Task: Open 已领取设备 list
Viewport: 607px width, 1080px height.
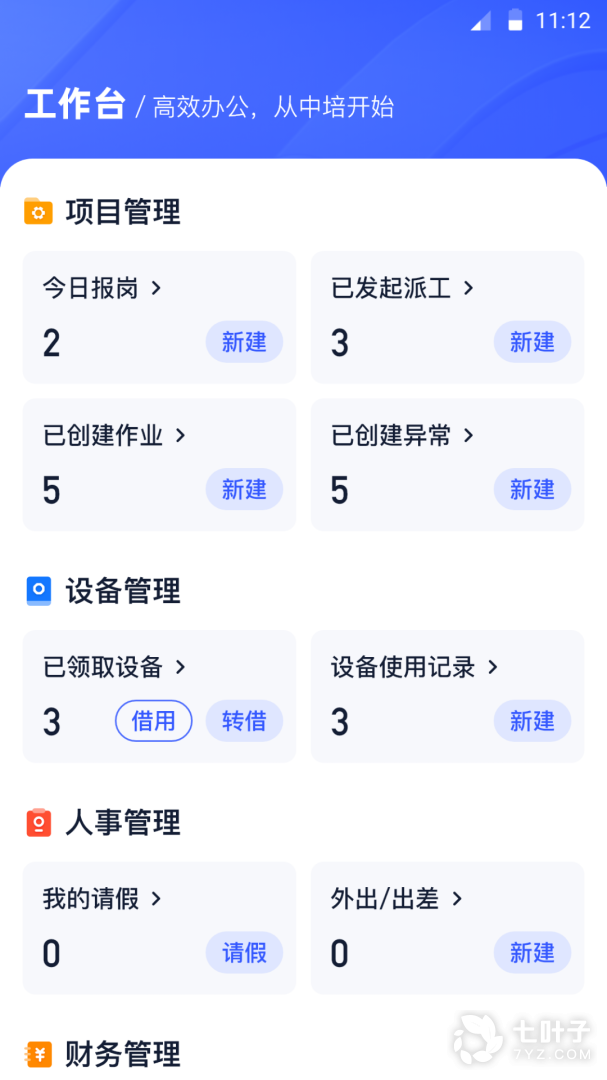Action: [114, 667]
